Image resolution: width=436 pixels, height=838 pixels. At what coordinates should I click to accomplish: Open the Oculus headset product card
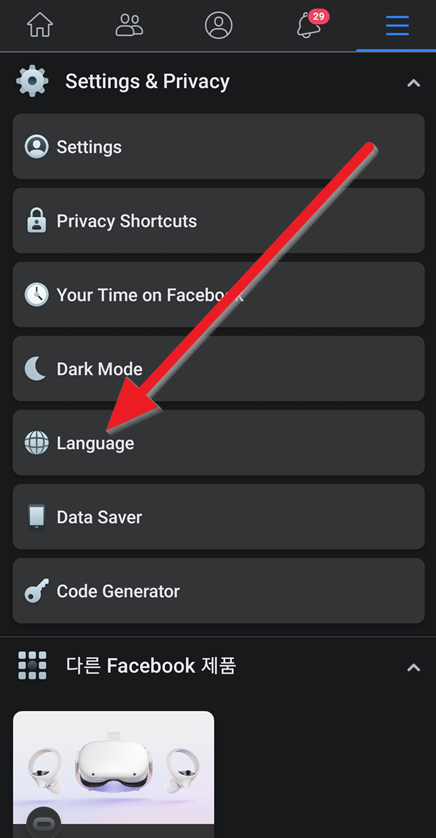pos(113,774)
